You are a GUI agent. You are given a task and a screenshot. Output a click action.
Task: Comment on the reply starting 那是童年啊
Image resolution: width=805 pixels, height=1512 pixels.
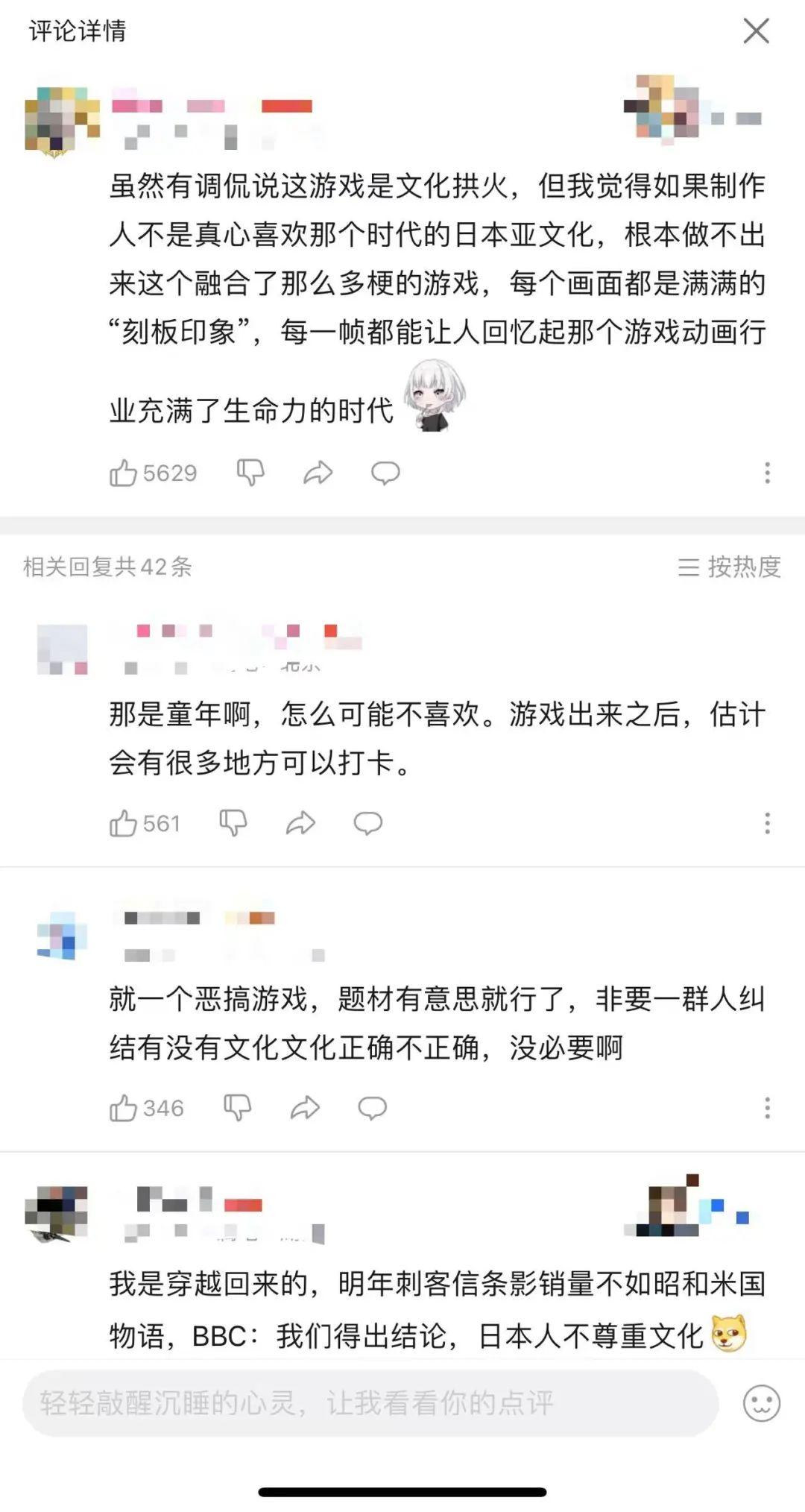click(x=367, y=823)
